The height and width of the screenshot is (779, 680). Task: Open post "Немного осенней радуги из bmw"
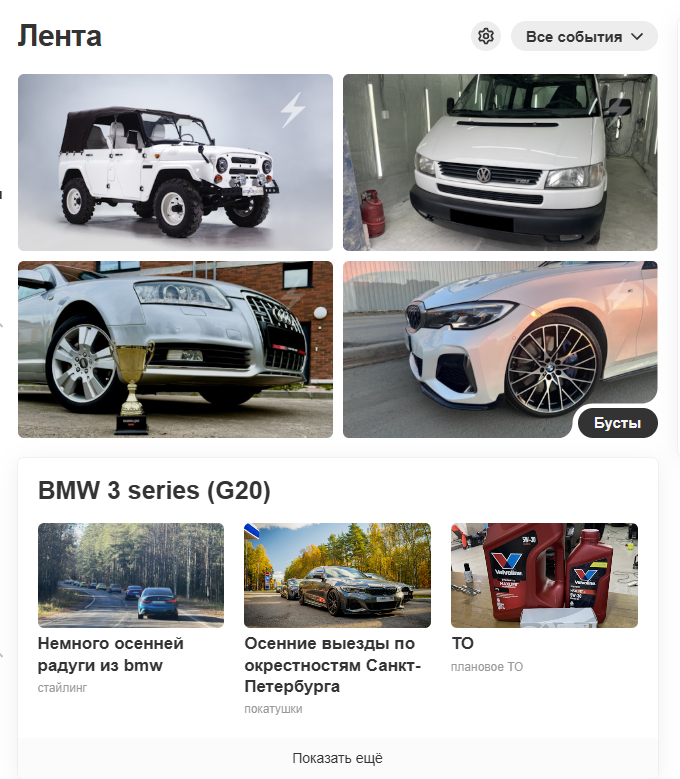(110, 654)
